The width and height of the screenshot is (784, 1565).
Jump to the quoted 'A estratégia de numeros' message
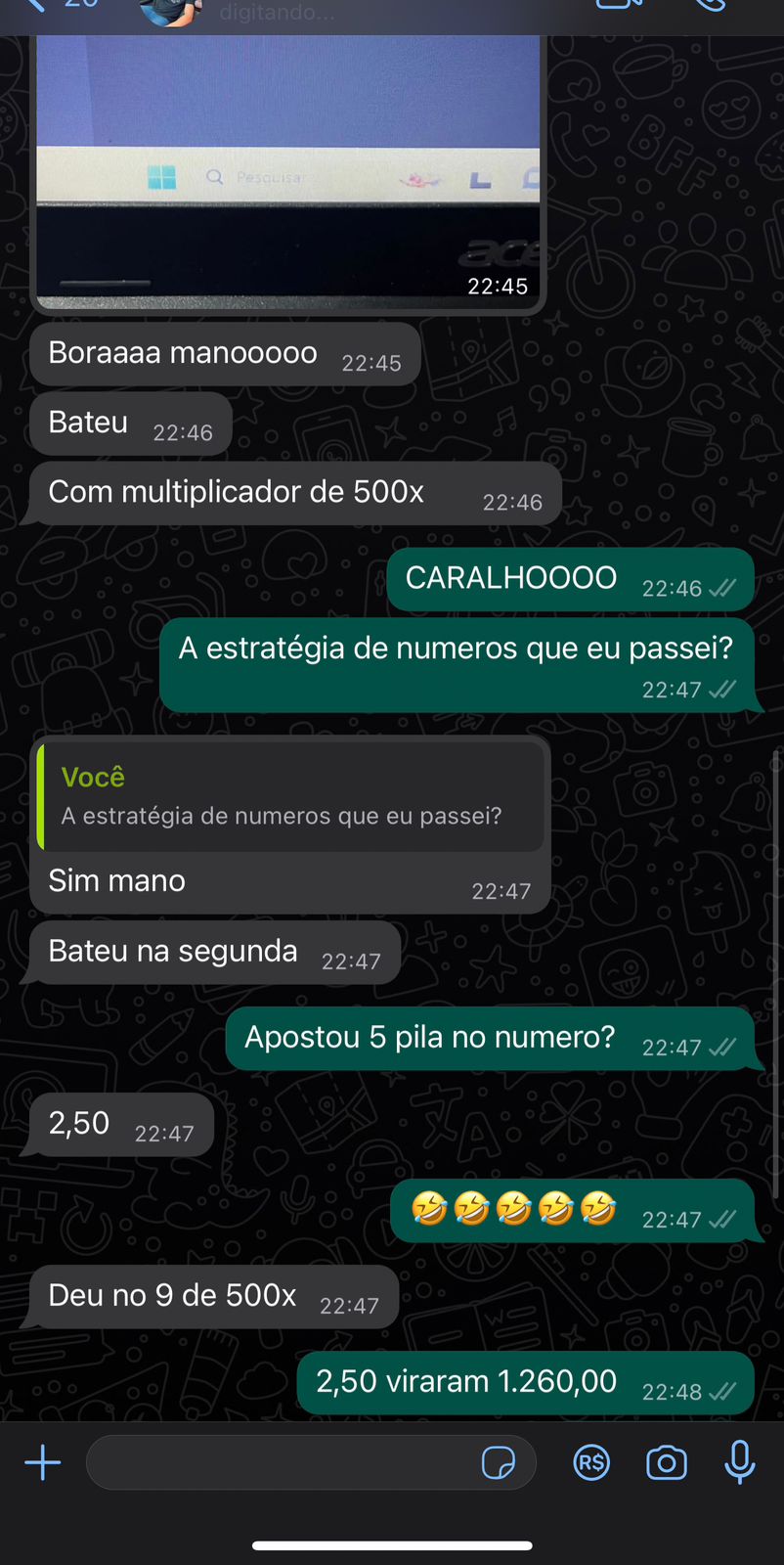tap(290, 796)
